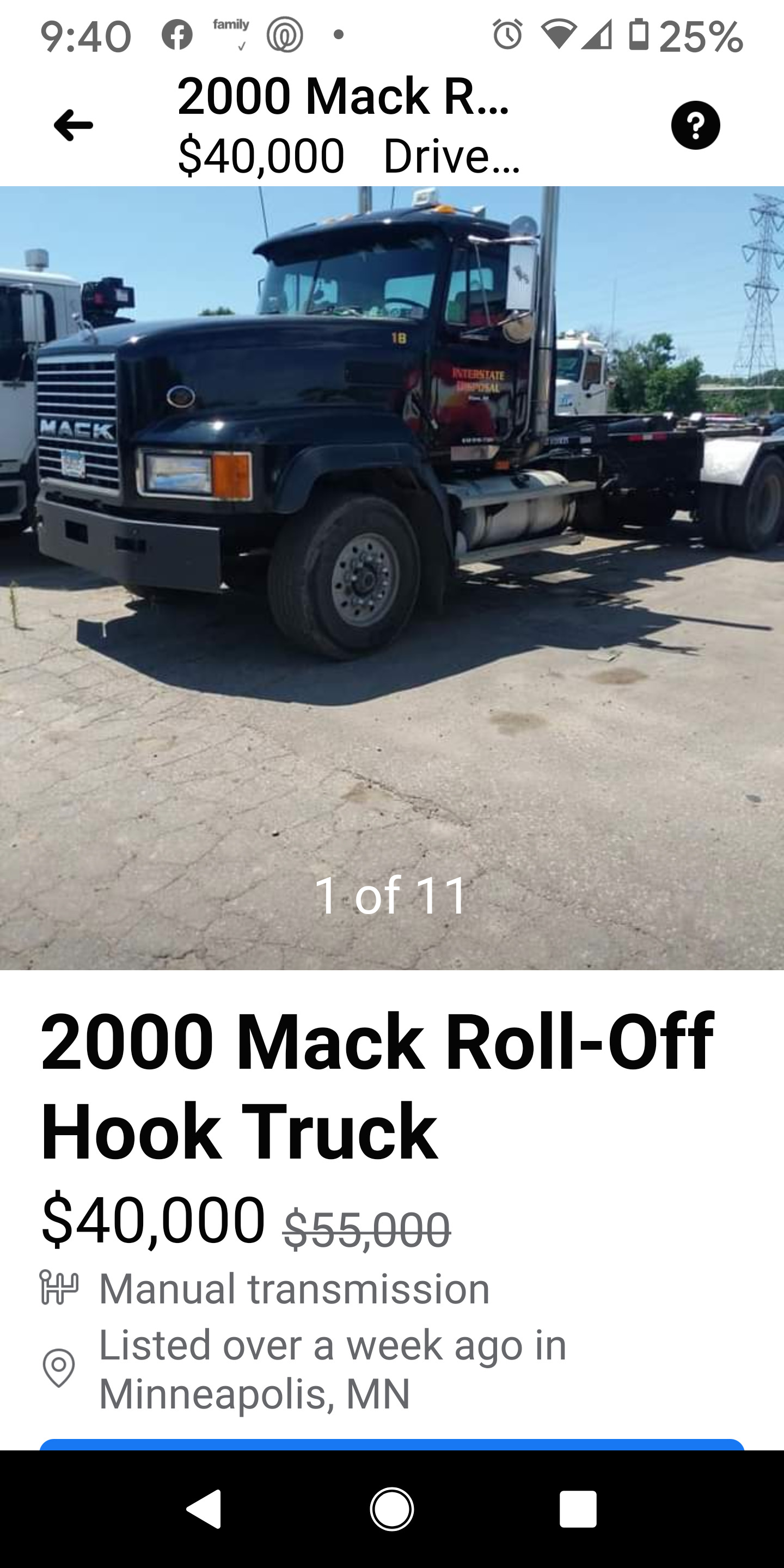Tap the blue button below the listing location
784x1568 pixels.
[392, 1444]
